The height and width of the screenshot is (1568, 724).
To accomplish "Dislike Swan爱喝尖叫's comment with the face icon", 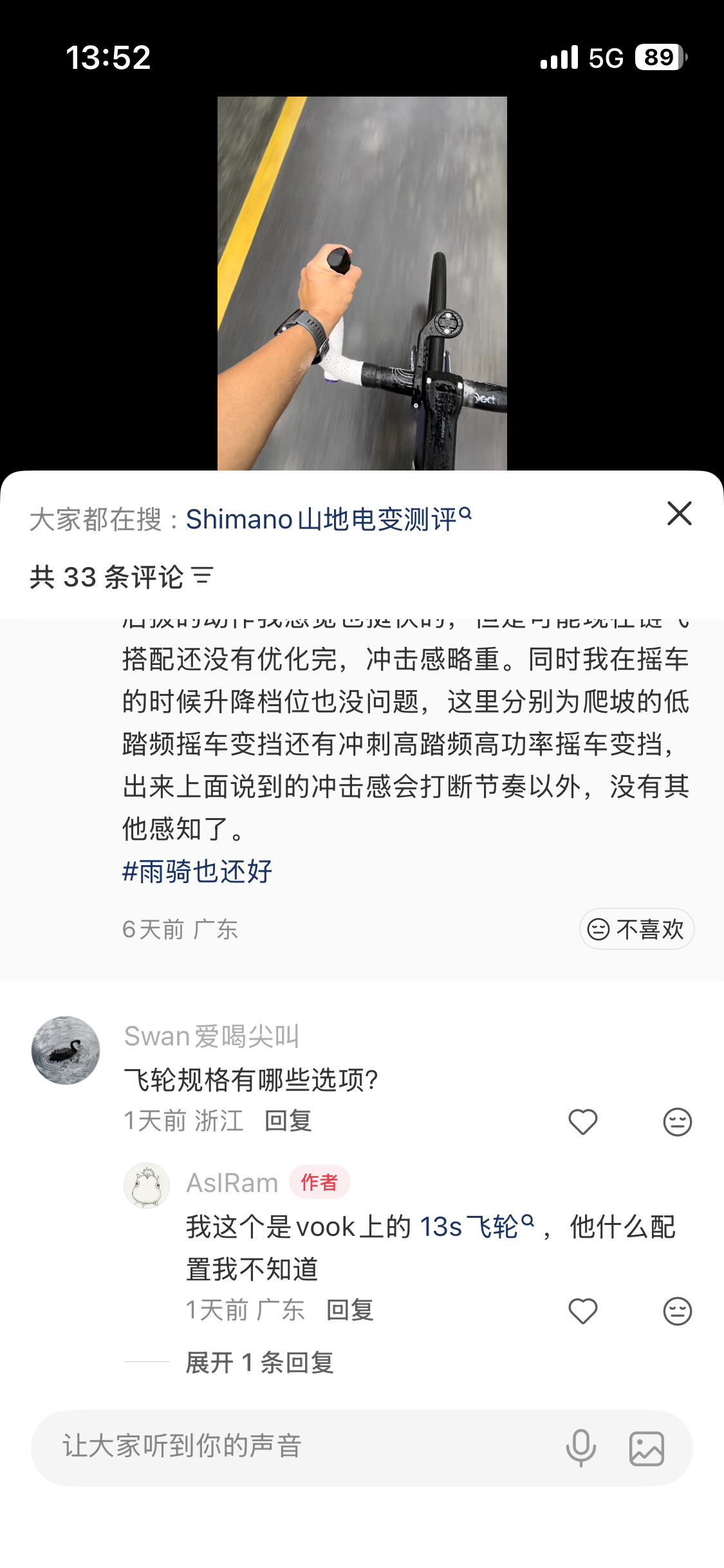I will (677, 1122).
